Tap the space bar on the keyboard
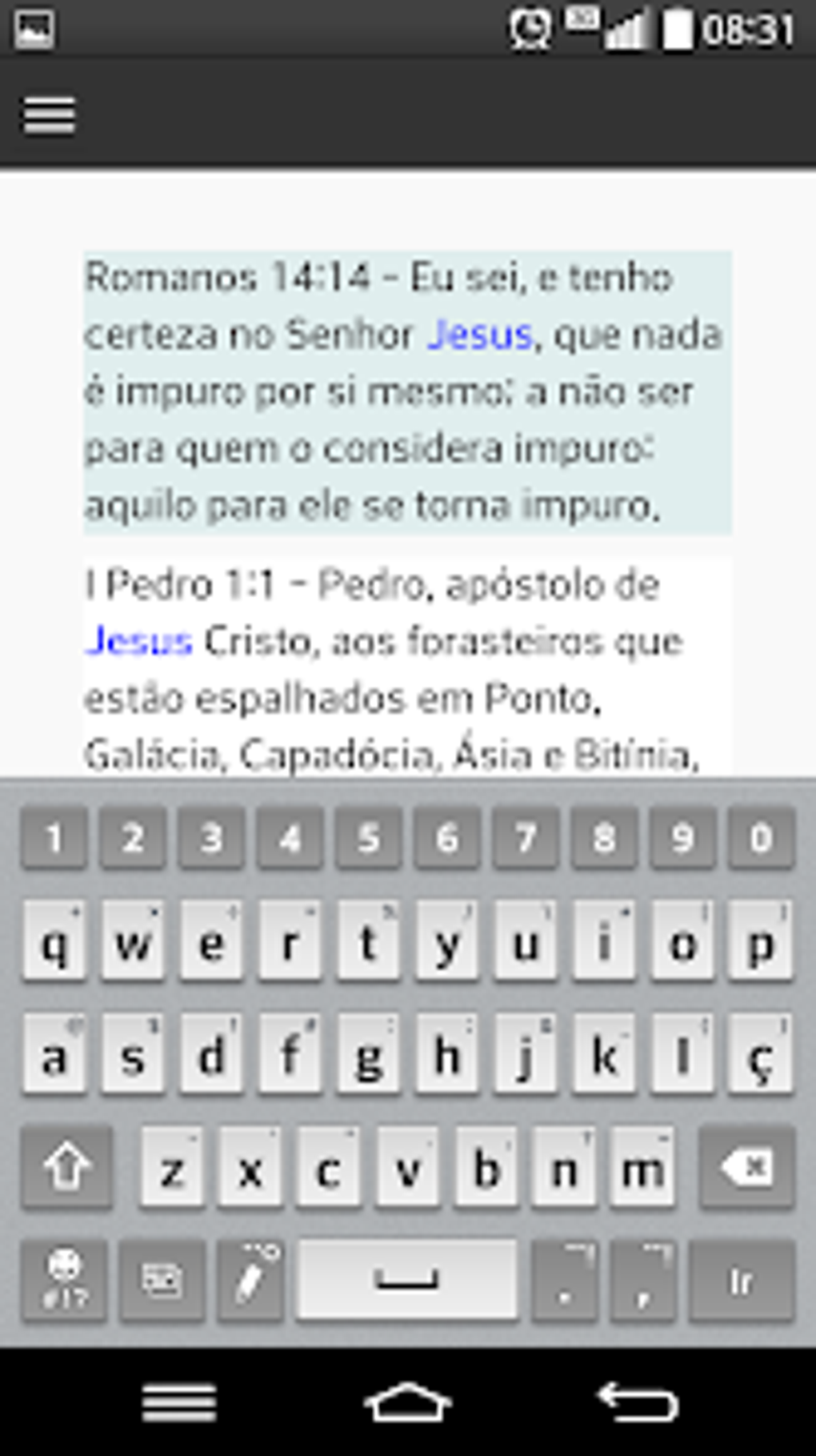The image size is (816, 1456). (406, 1281)
